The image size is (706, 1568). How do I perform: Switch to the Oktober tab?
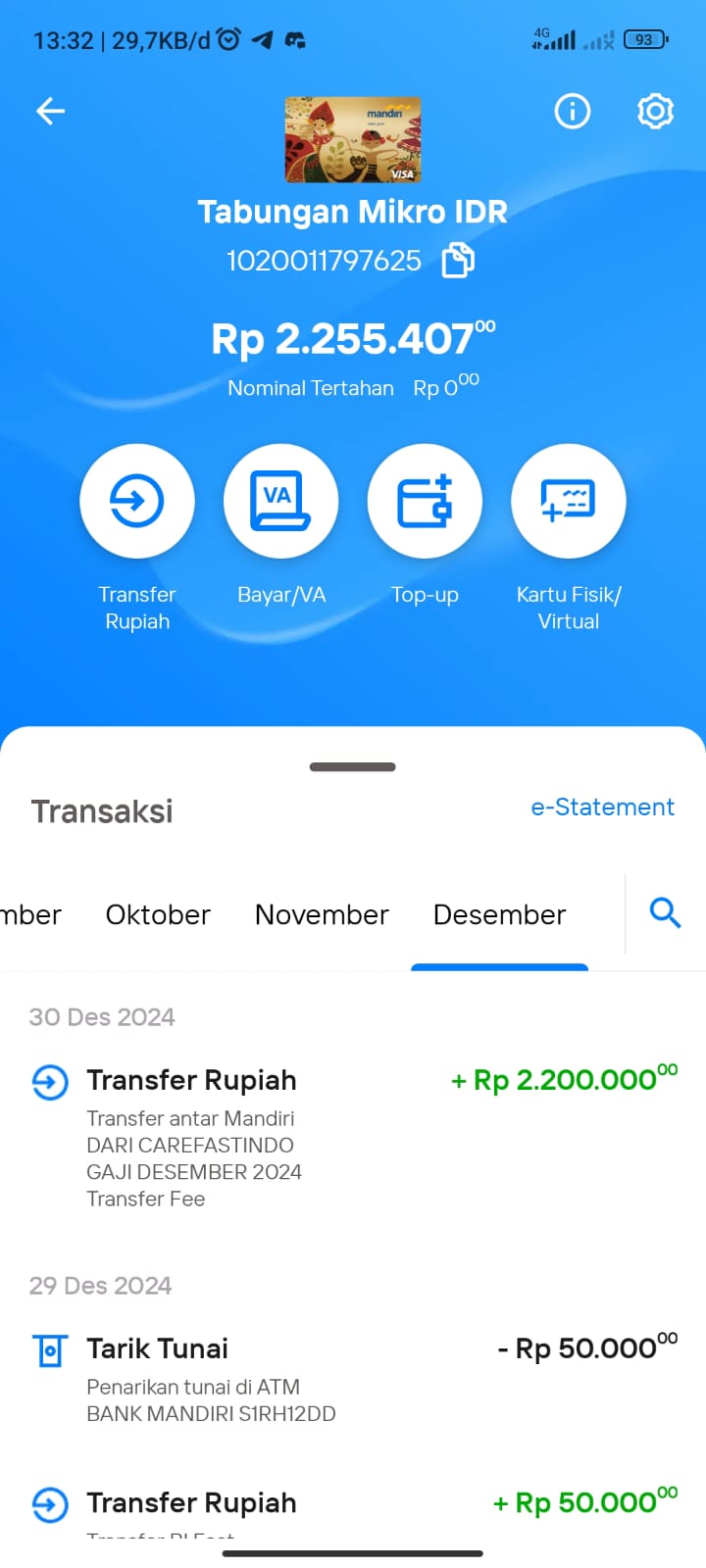(x=158, y=914)
